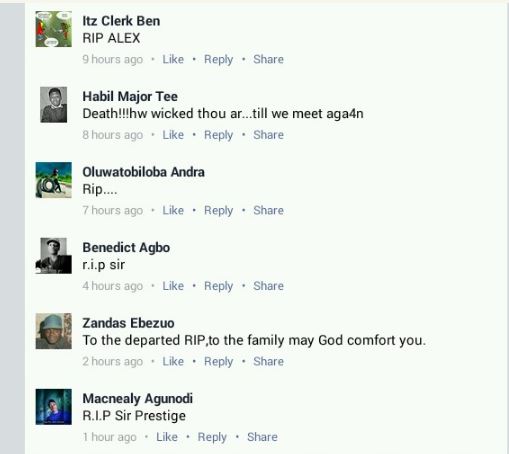Image resolution: width=509 pixels, height=454 pixels.
Task: Reply to Itz Clerk Ben's comment
Action: 218,60
